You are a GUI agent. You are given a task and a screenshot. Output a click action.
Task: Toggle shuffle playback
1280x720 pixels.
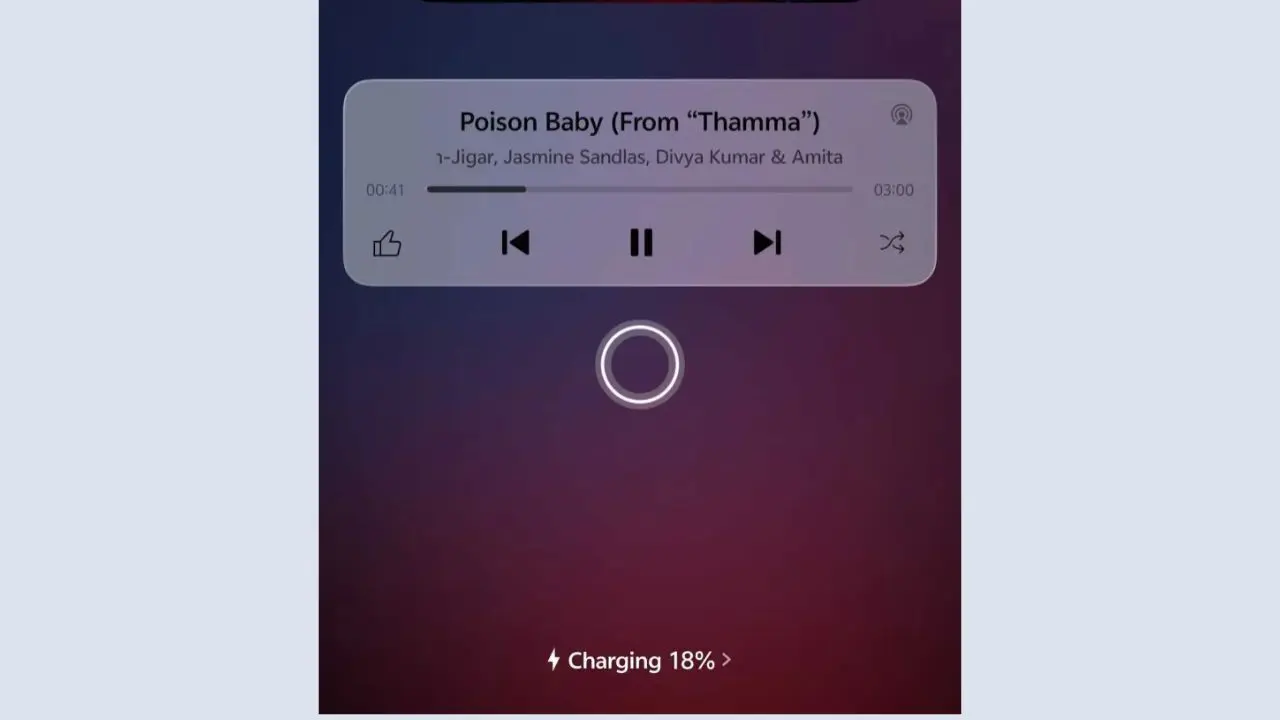click(x=892, y=243)
